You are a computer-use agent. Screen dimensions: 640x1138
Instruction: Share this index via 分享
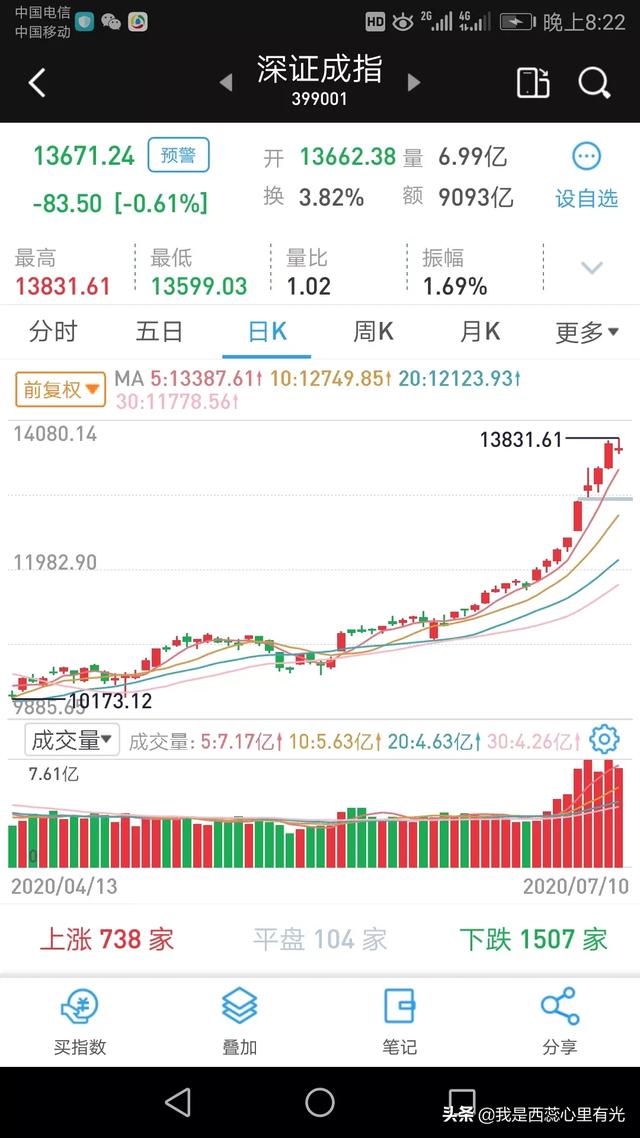pos(559,1020)
